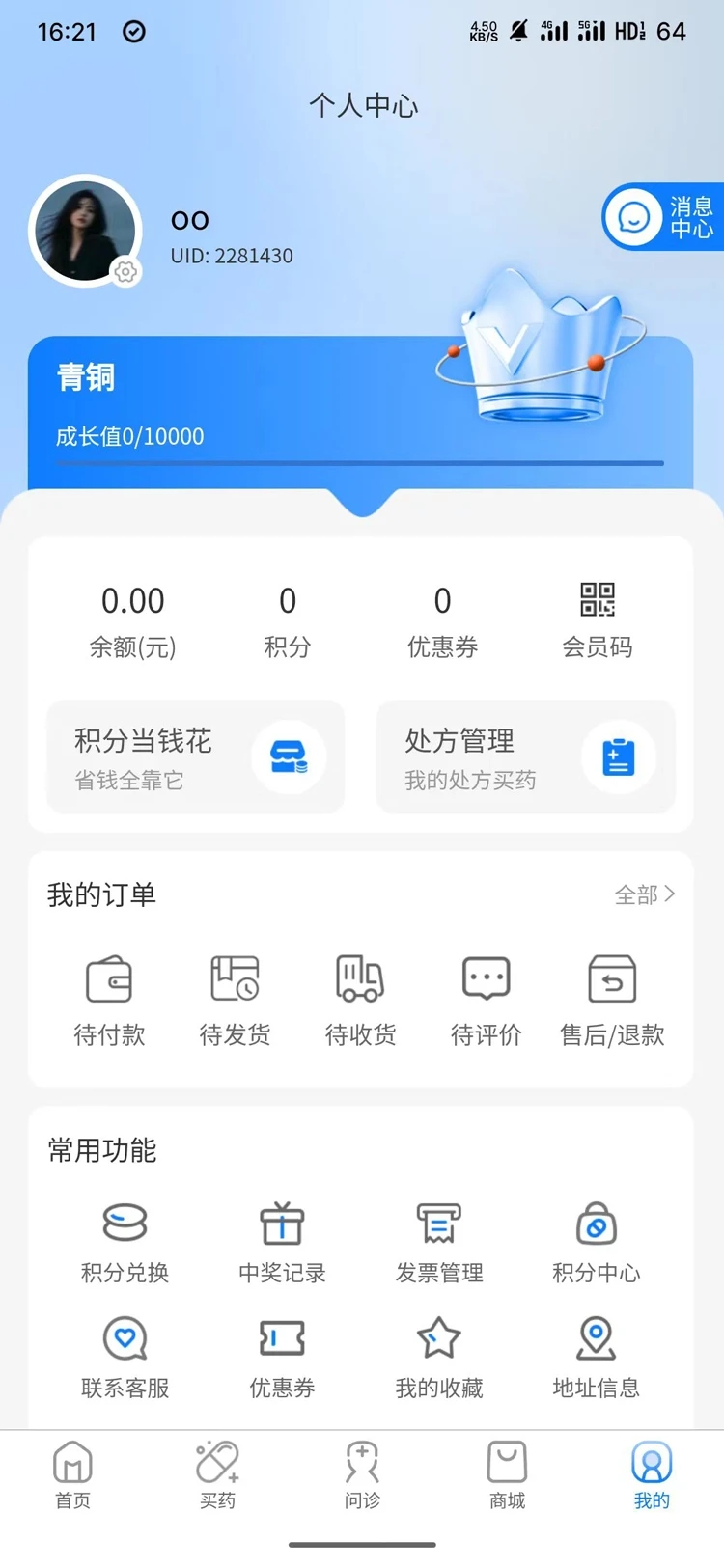Open 中奖记录 prize records
The image size is (724, 1568).
[x=282, y=1243]
